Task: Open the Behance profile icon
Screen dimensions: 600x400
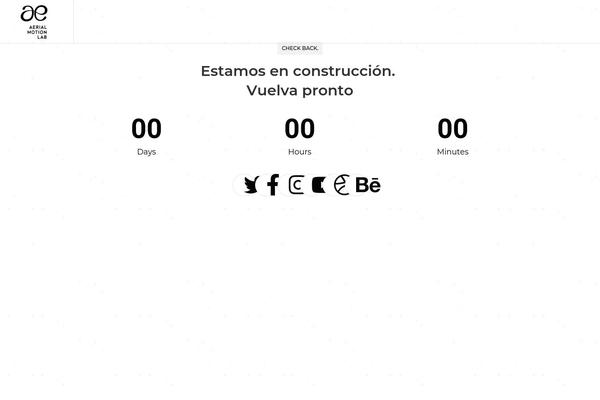Action: click(x=368, y=185)
